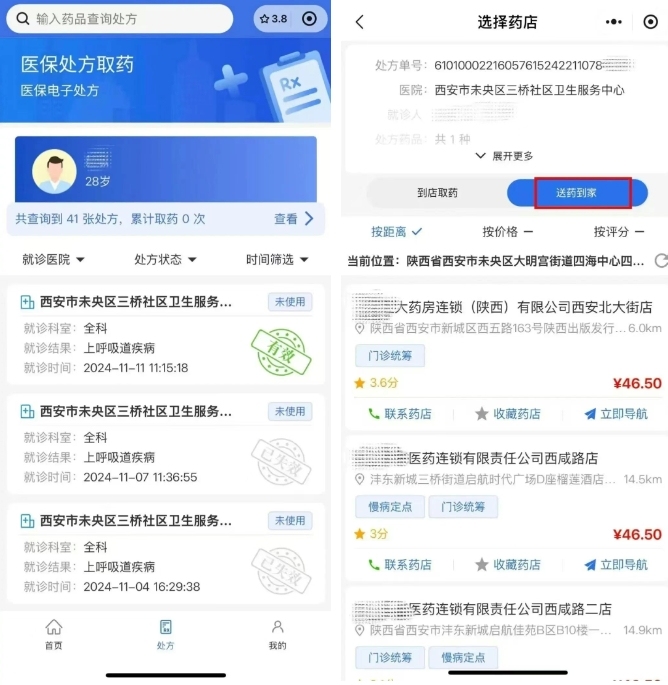Tap 收藏药店 for 西咸路店

(x=507, y=565)
